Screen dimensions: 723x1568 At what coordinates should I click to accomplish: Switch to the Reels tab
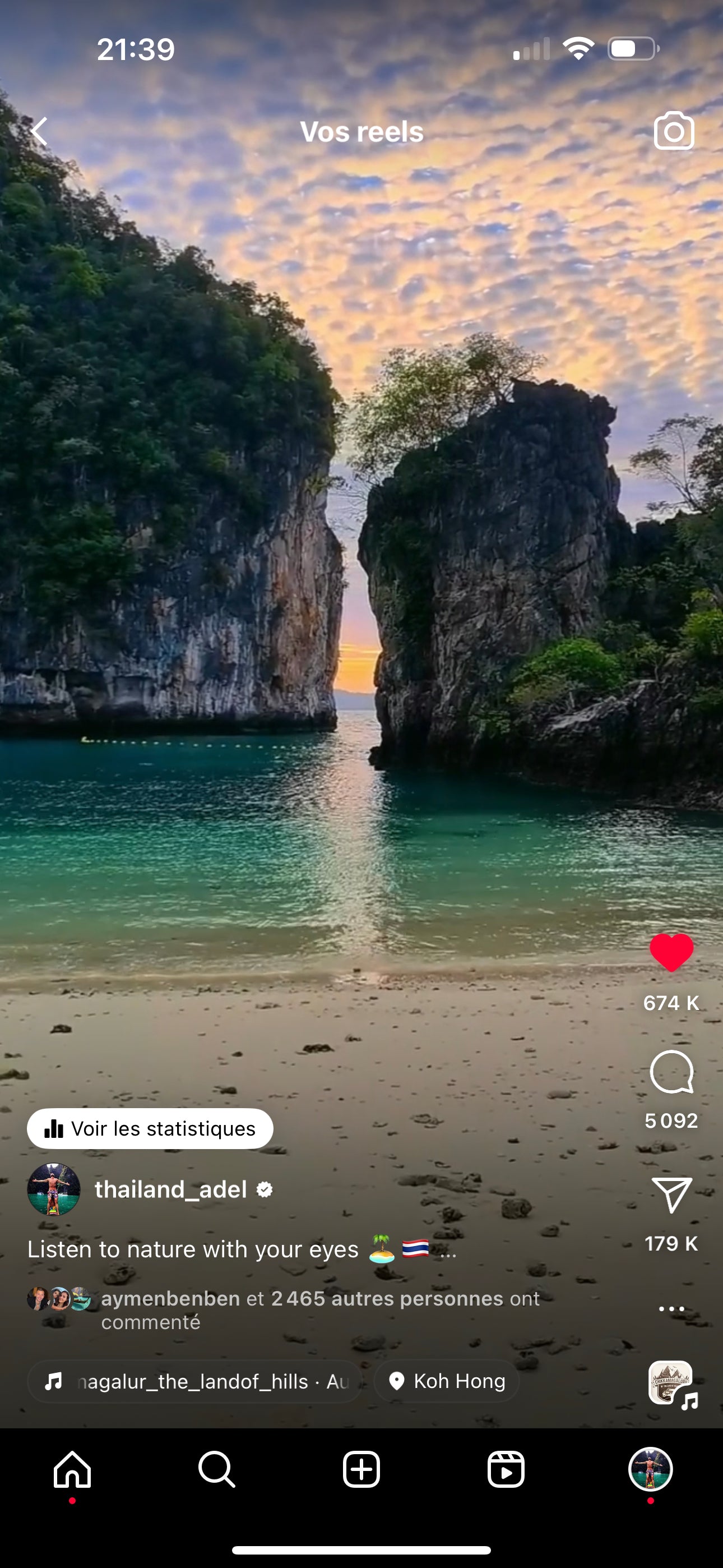[x=506, y=1469]
